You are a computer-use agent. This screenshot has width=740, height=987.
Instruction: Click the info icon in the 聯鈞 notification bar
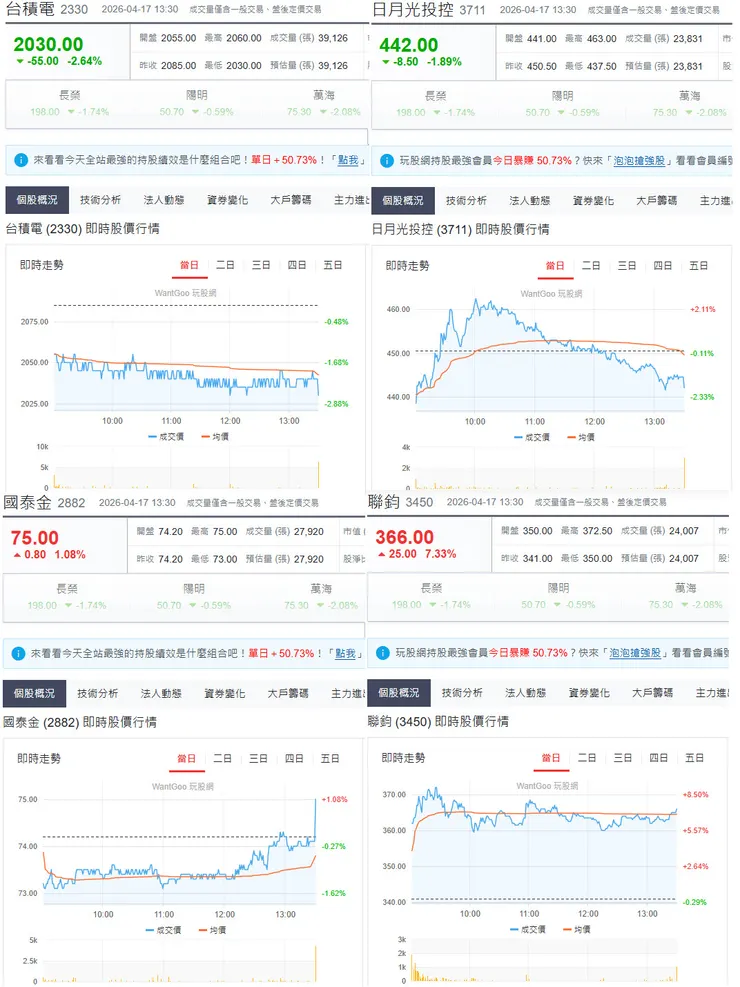(x=383, y=654)
